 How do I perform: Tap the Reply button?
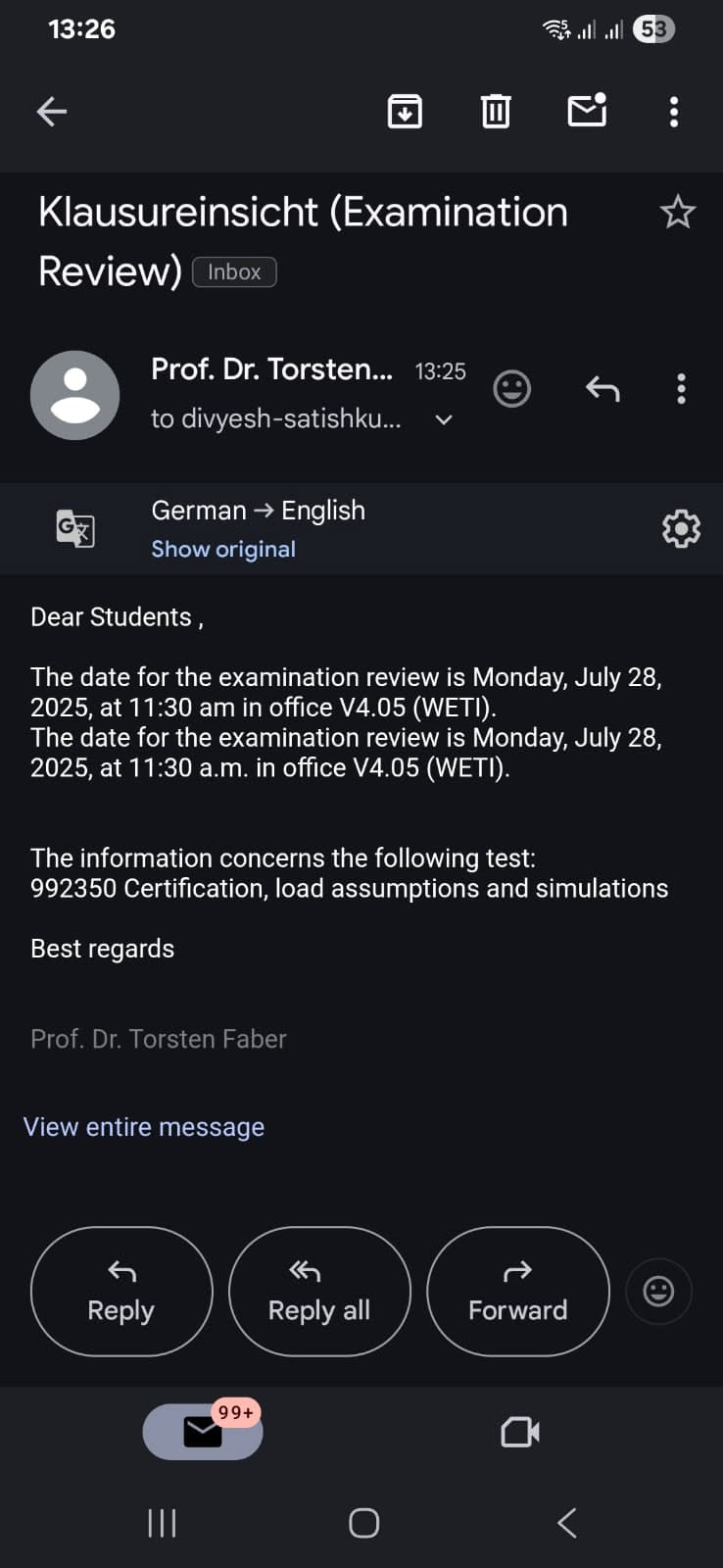tap(121, 1292)
